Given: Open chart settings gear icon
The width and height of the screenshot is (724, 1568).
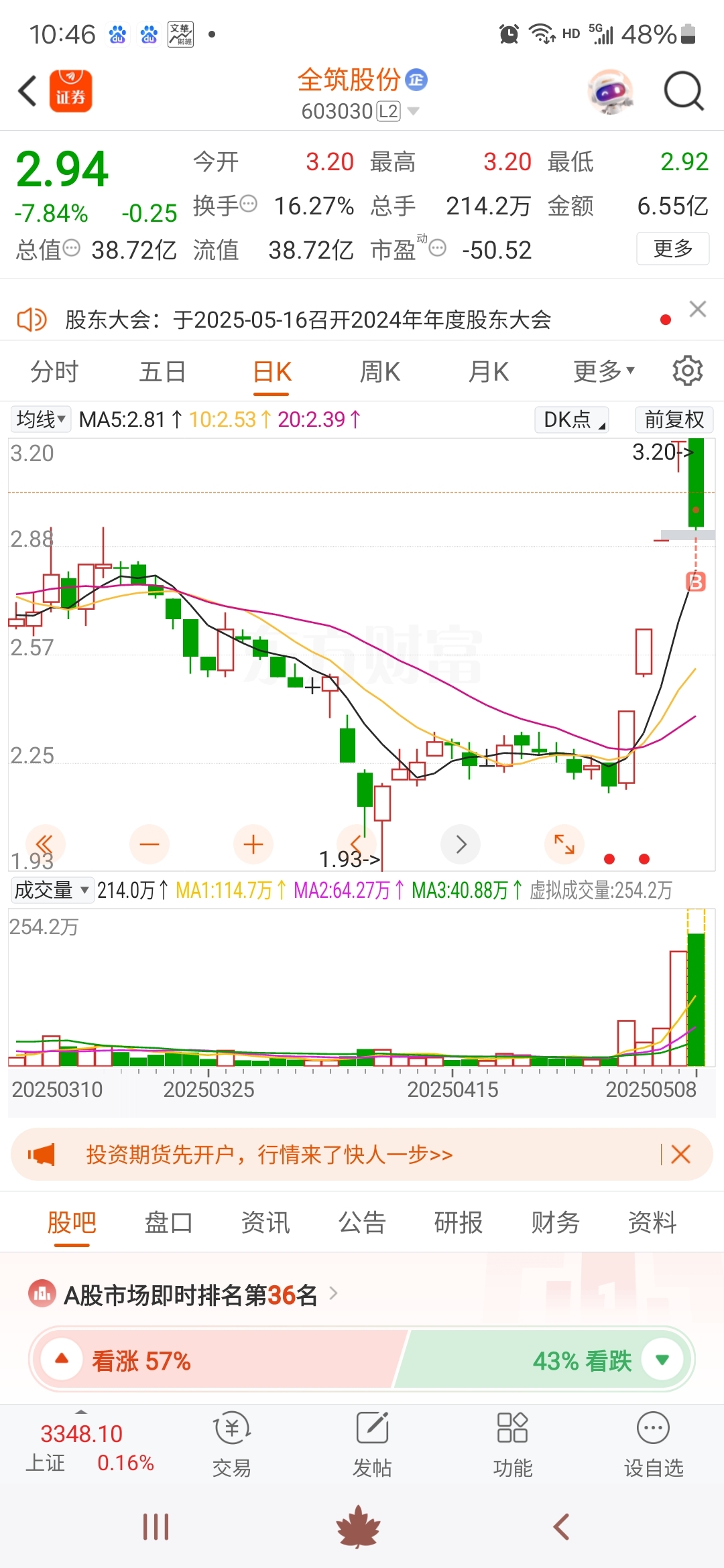Looking at the screenshot, I should [x=687, y=371].
